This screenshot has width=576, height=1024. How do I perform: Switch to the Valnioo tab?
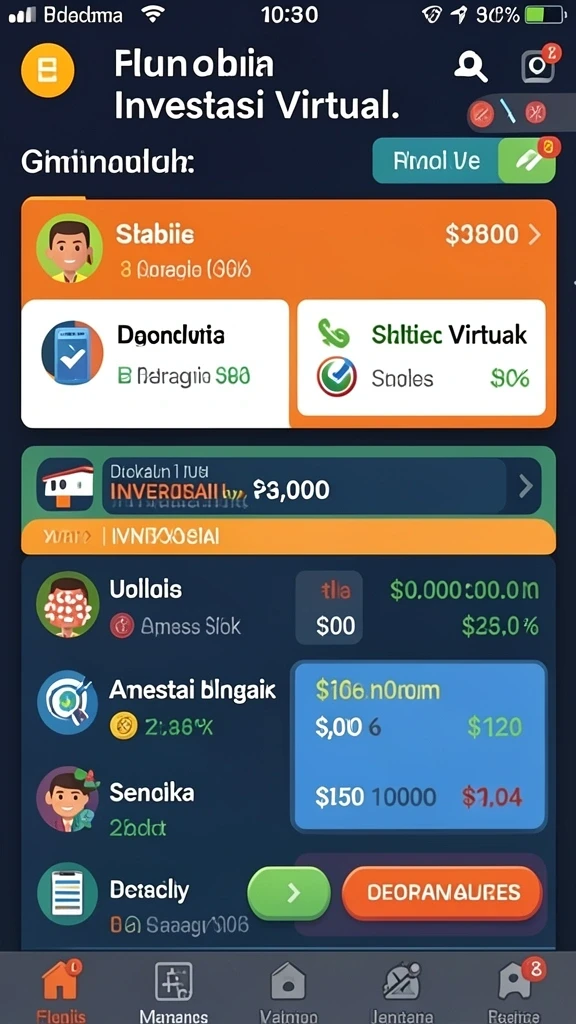288,989
